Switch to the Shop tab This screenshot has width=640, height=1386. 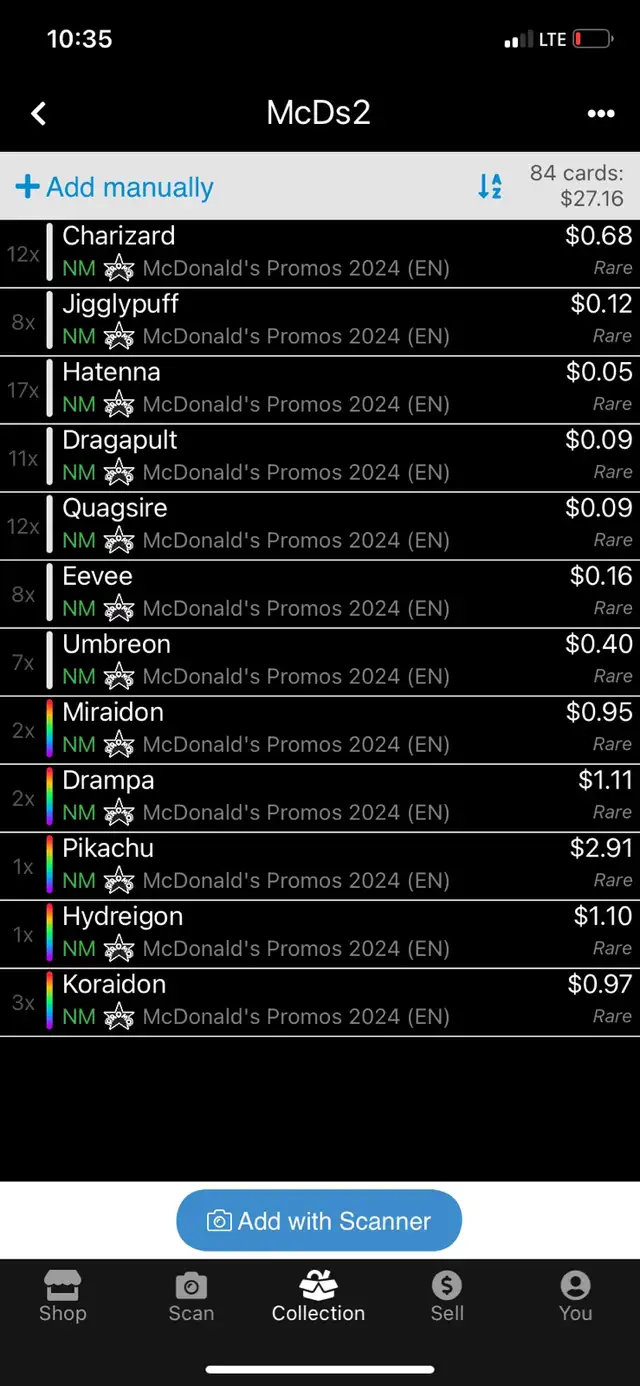pyautogui.click(x=63, y=1297)
